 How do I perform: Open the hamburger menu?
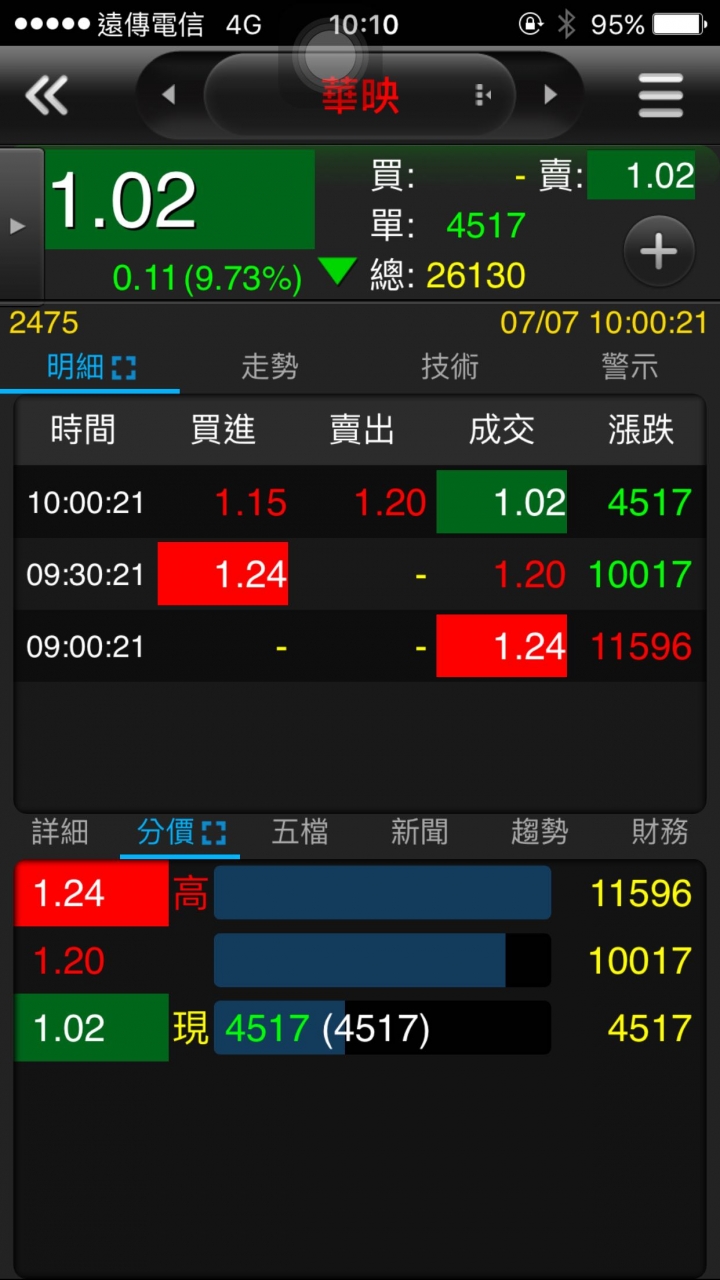tap(661, 96)
